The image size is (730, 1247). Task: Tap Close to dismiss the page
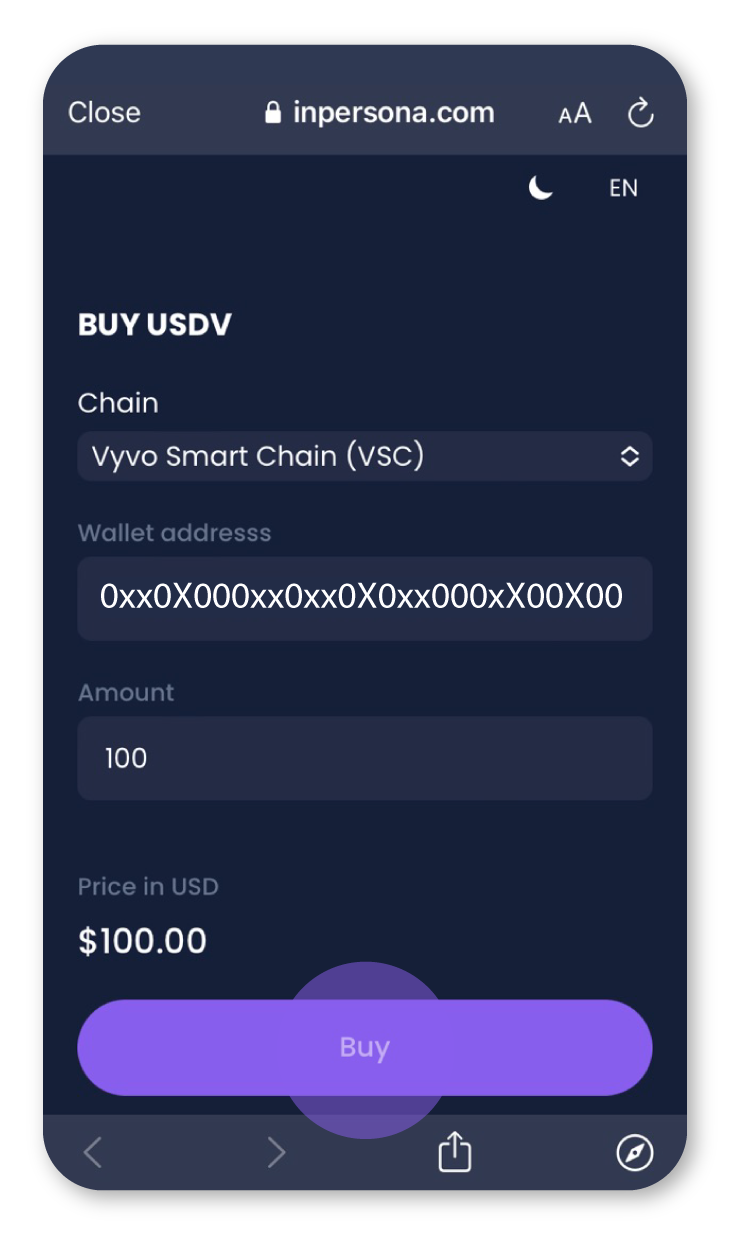click(x=104, y=113)
